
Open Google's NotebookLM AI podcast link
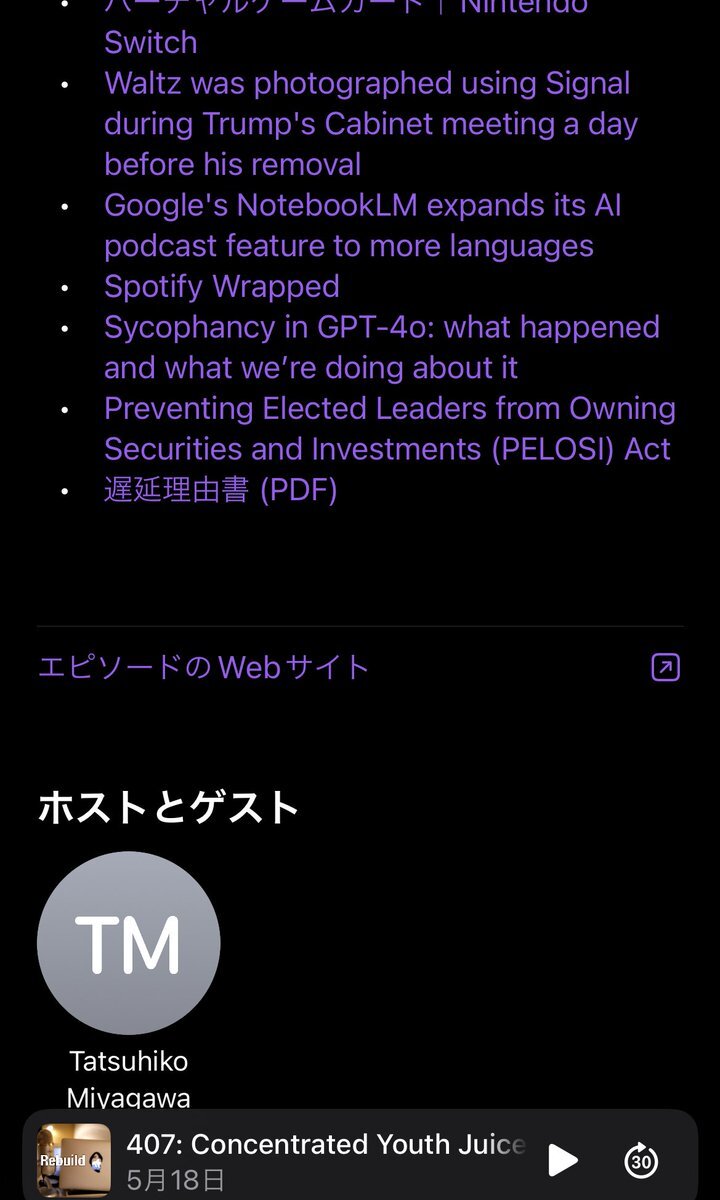point(362,225)
